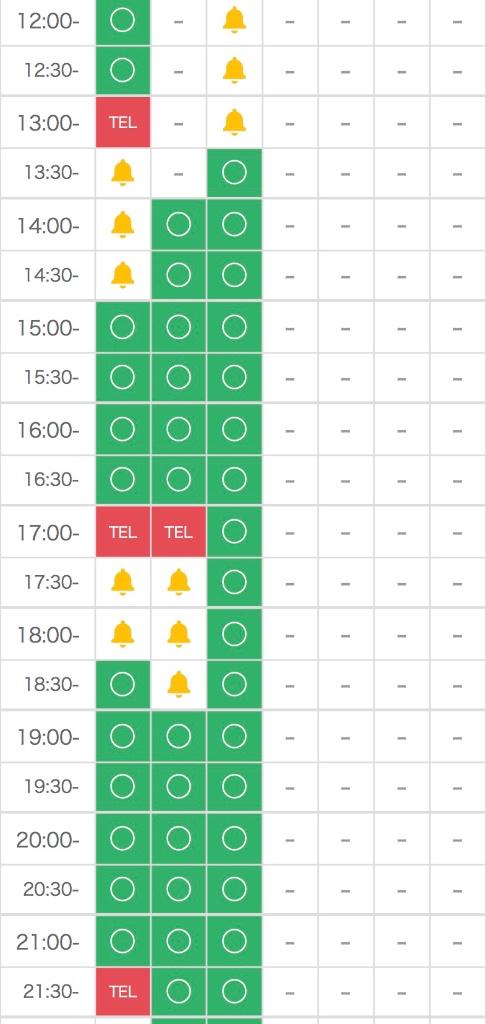Pick the available circle slot at 18:00
486x1024 pixels.
coord(235,634)
